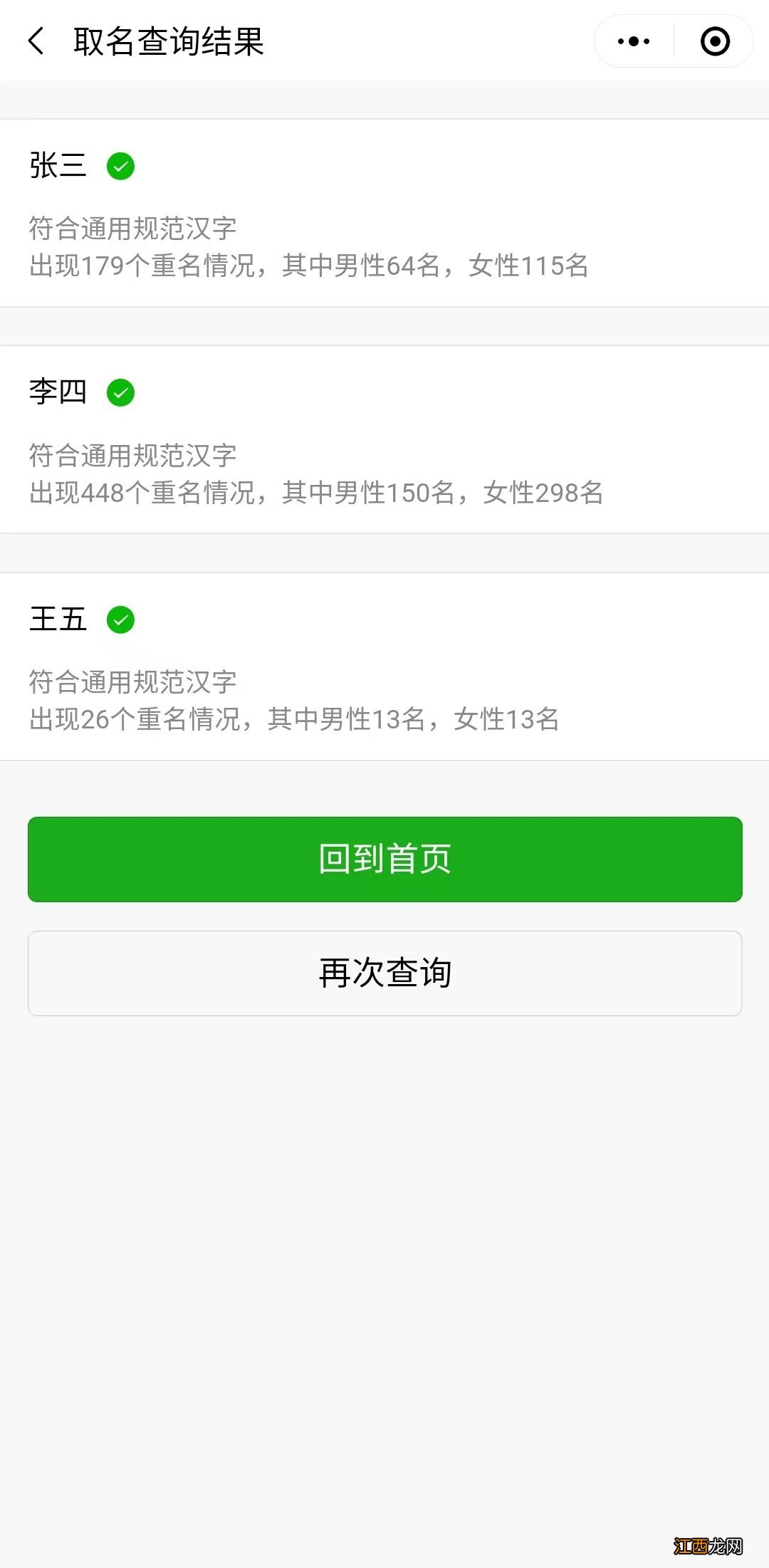The width and height of the screenshot is (769, 1568).
Task: Select the verified status toggle for 李四
Action: click(121, 390)
